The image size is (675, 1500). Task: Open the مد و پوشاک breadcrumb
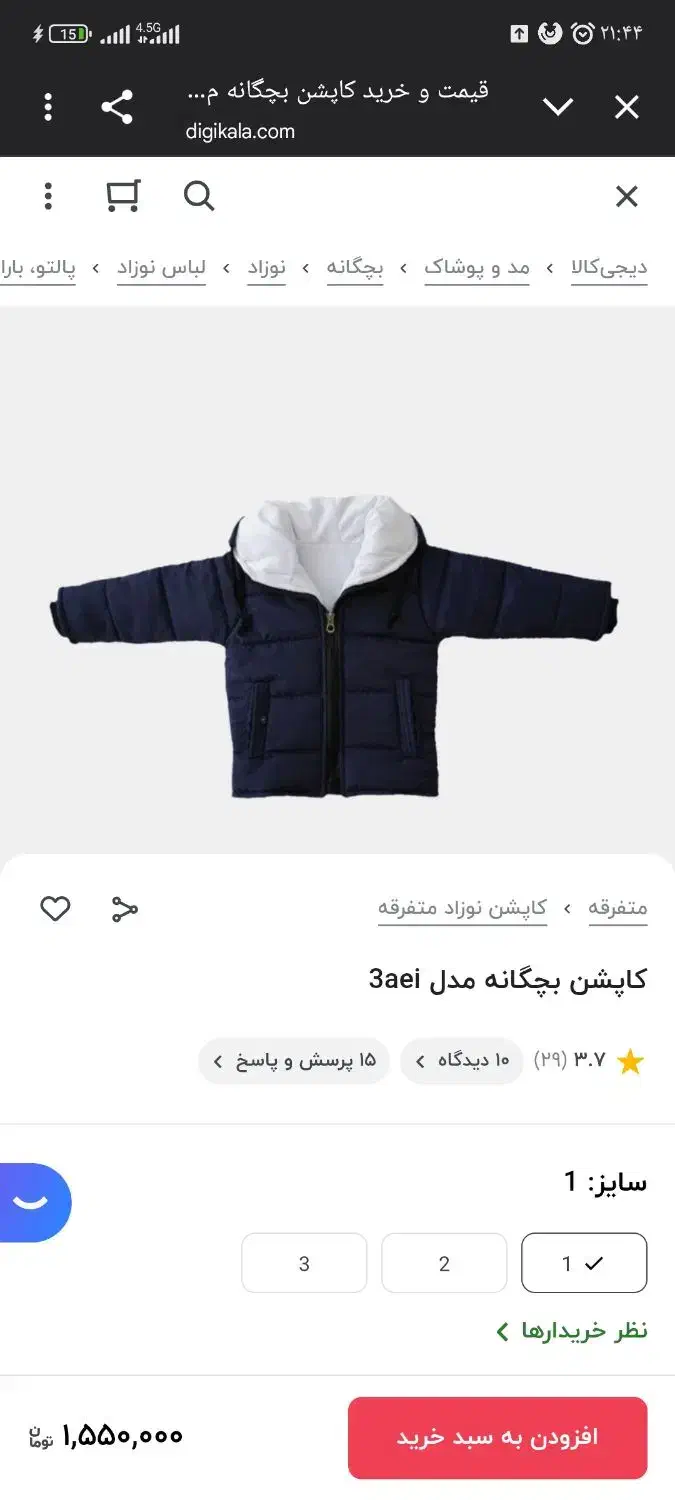point(477,268)
